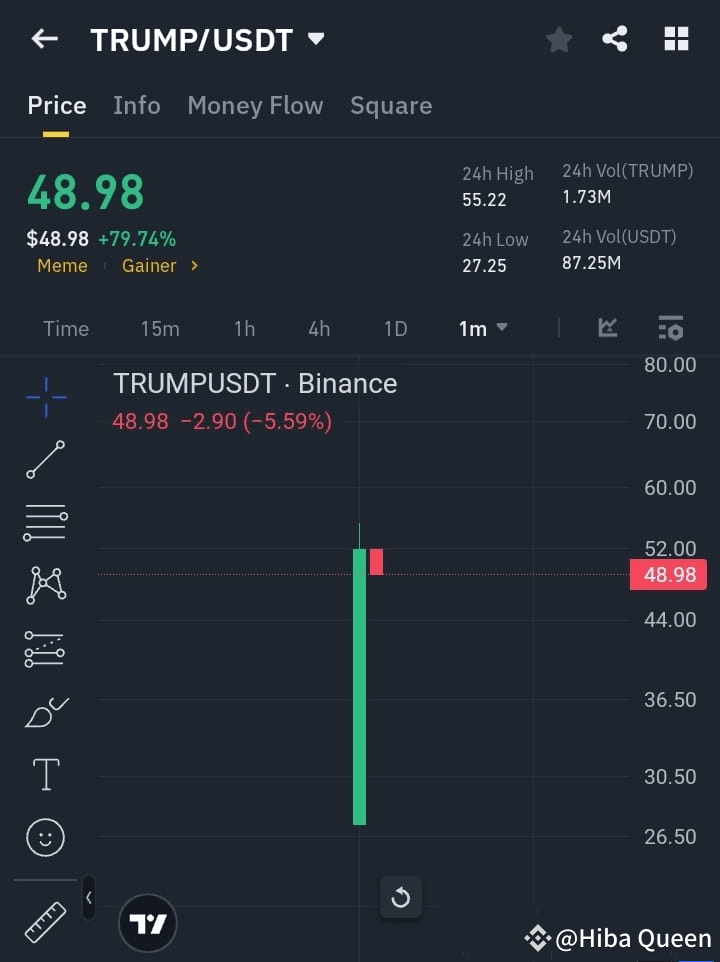Select the trend line drawing tool
This screenshot has height=962, width=720.
click(x=46, y=459)
